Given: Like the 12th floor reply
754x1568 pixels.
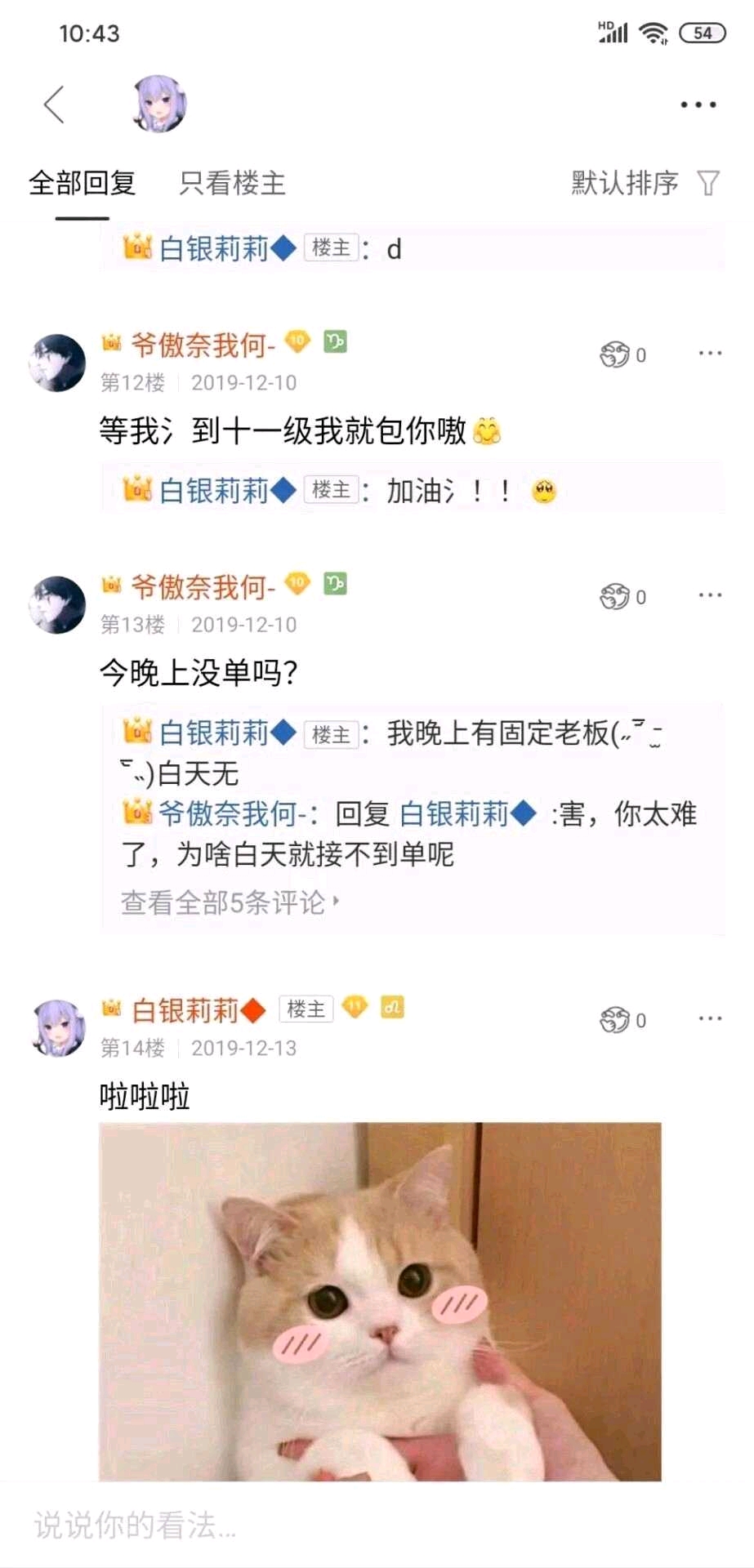Looking at the screenshot, I should 622,354.
